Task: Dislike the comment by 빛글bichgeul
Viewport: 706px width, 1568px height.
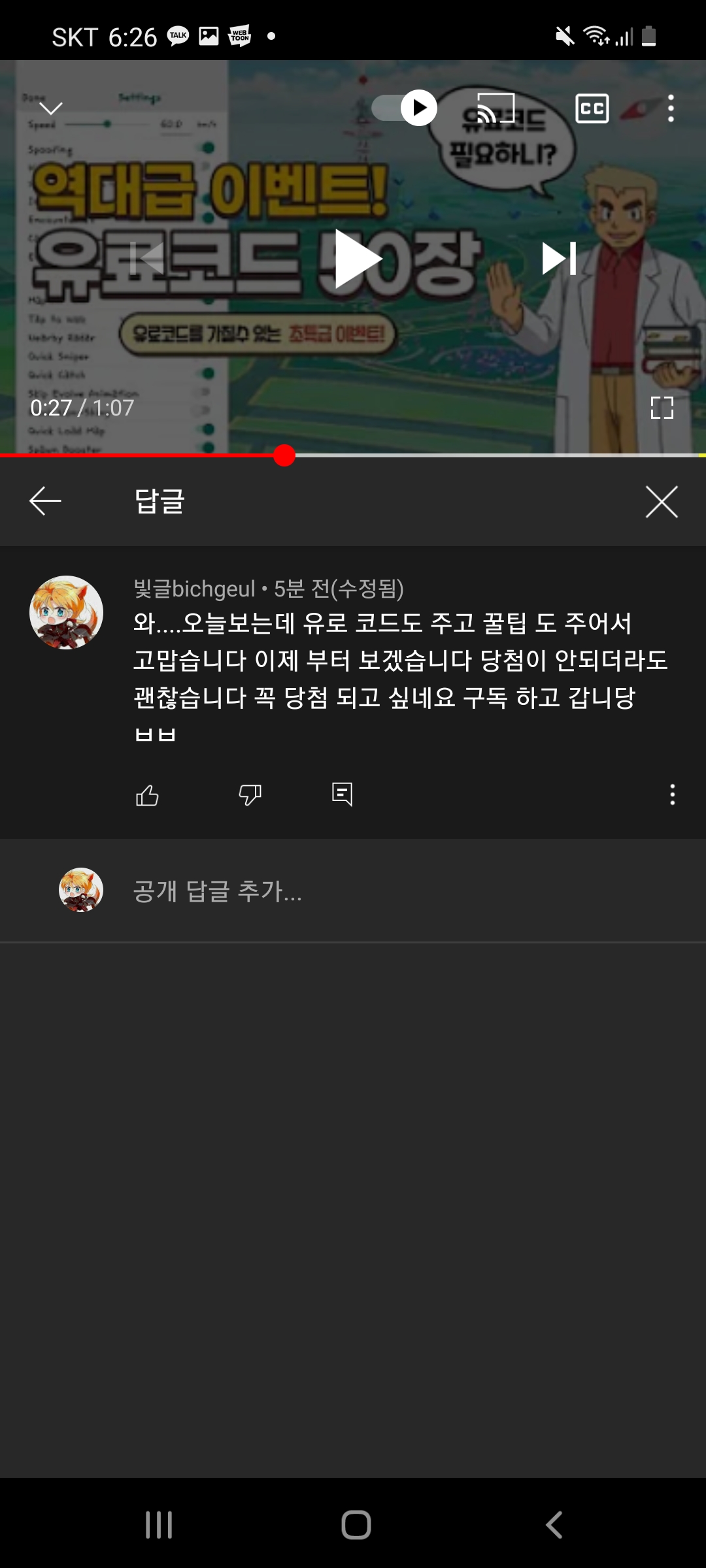Action: tap(250, 795)
